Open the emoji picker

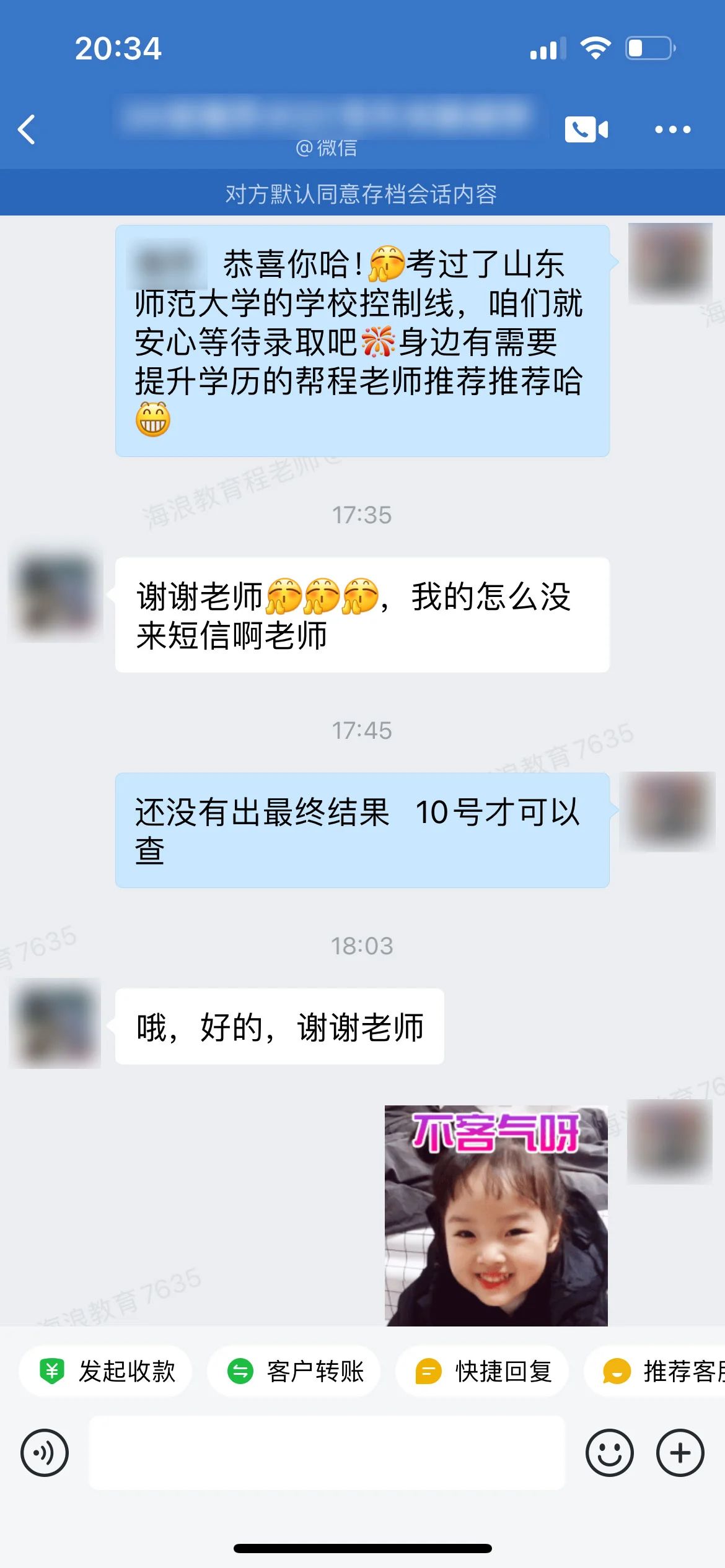609,1453
